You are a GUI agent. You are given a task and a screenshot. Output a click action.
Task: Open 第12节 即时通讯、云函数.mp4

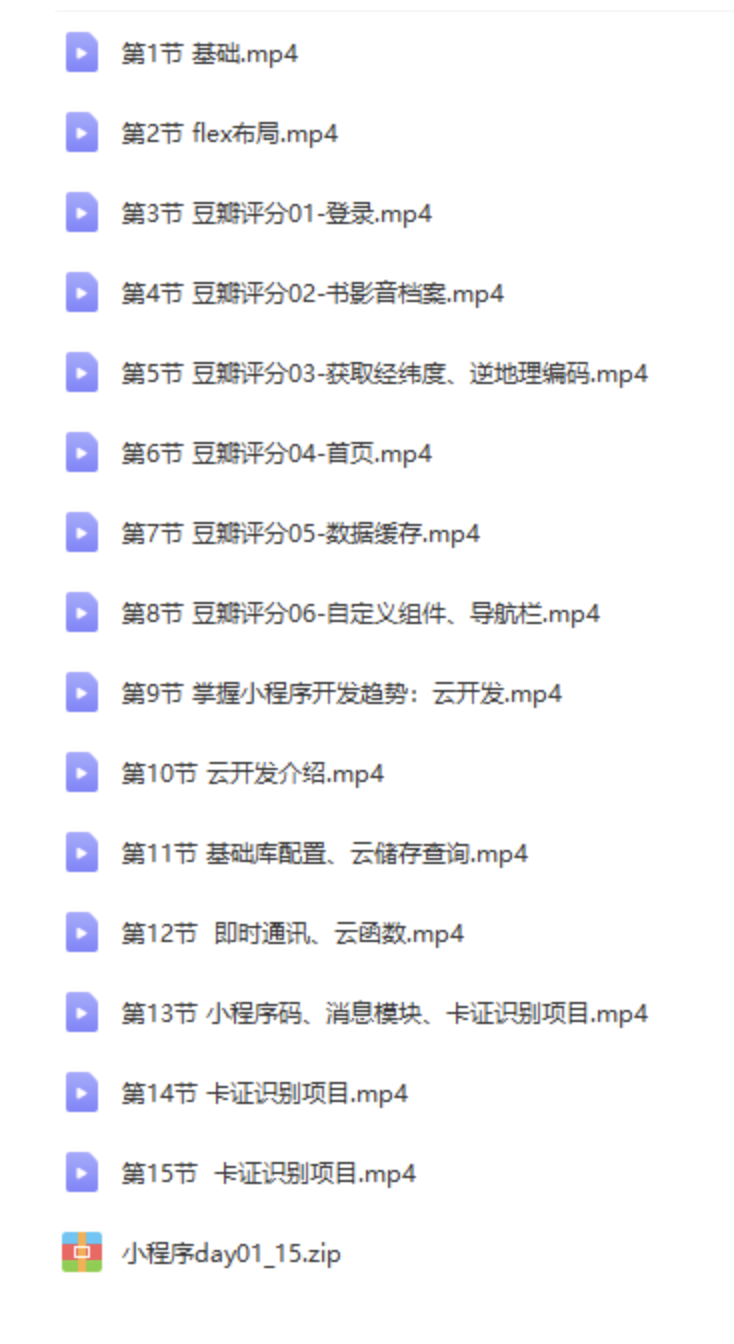292,933
